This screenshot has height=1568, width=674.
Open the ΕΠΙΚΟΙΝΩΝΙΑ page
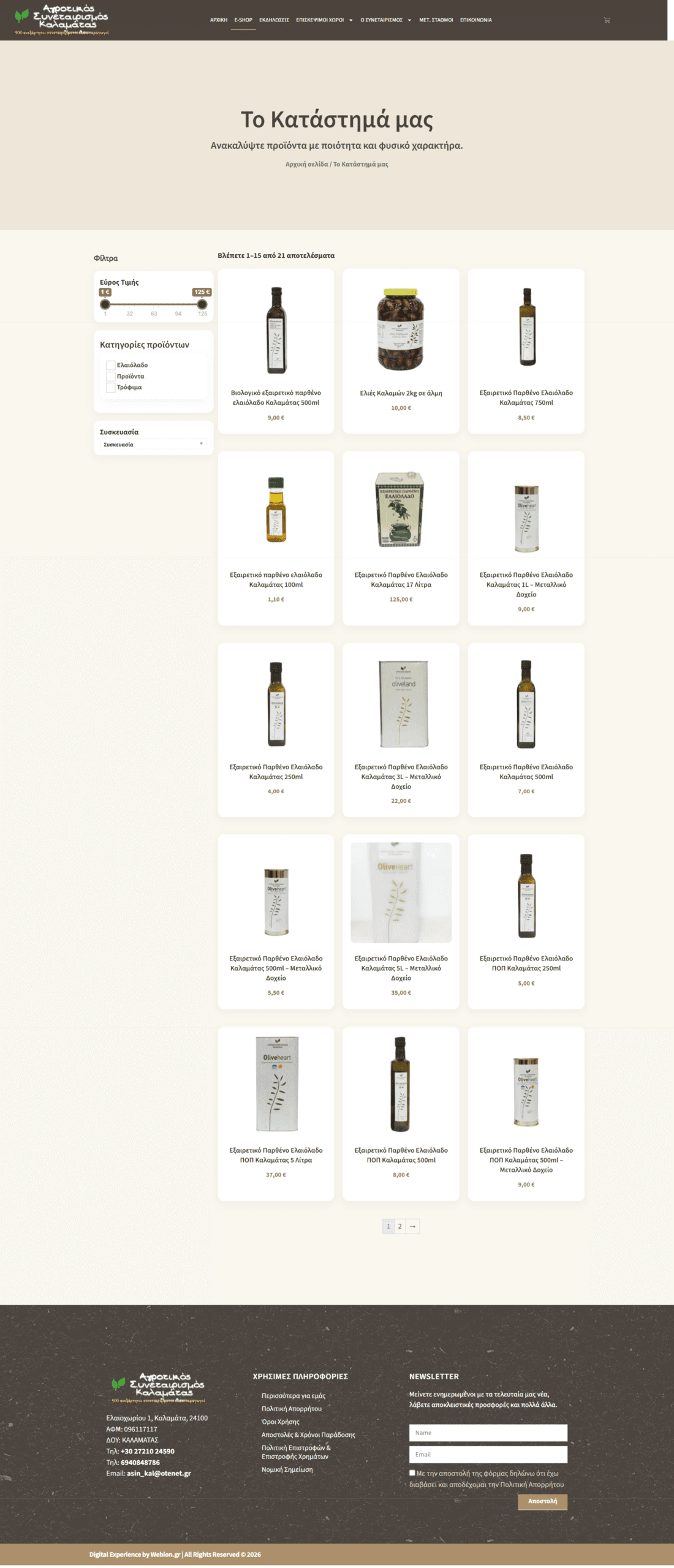coord(475,20)
